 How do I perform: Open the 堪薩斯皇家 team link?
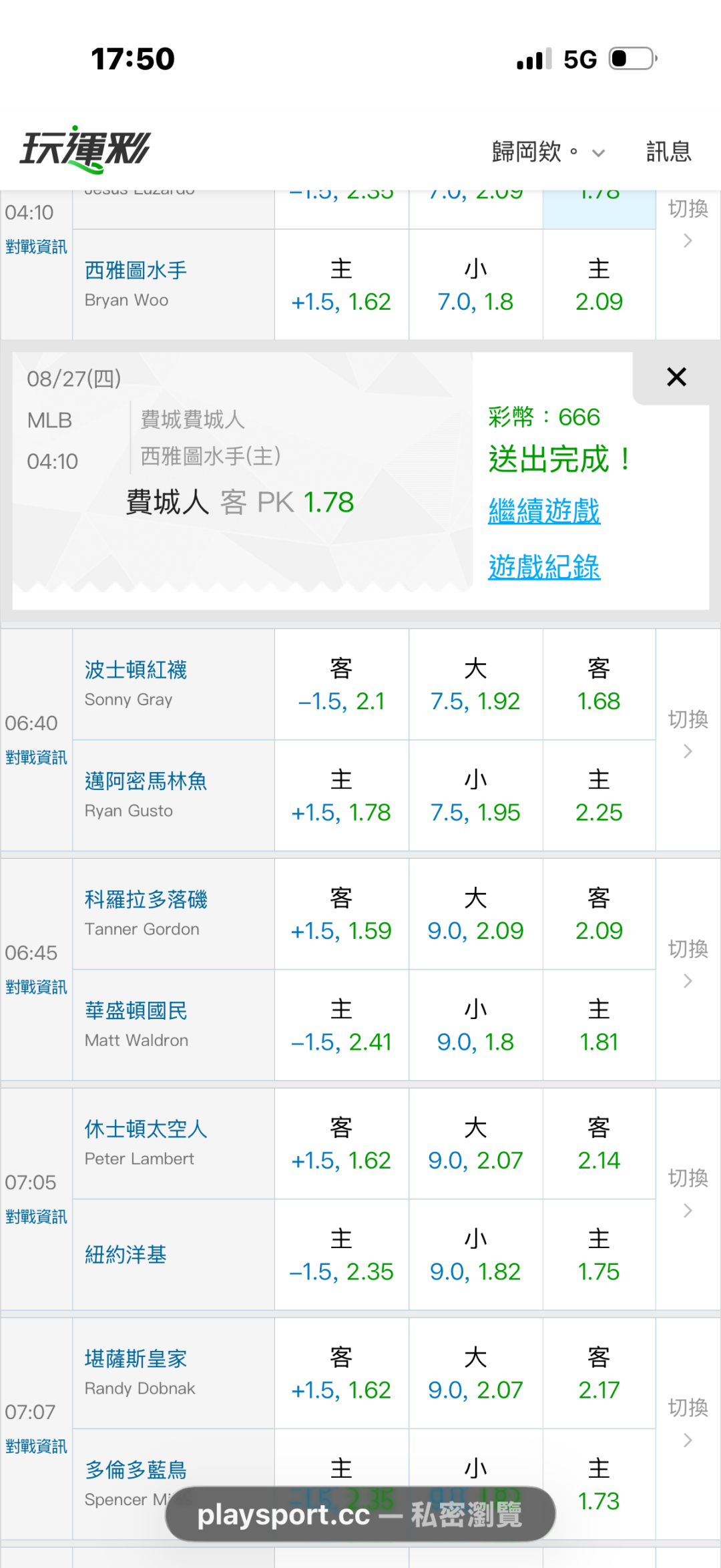coord(136,1359)
